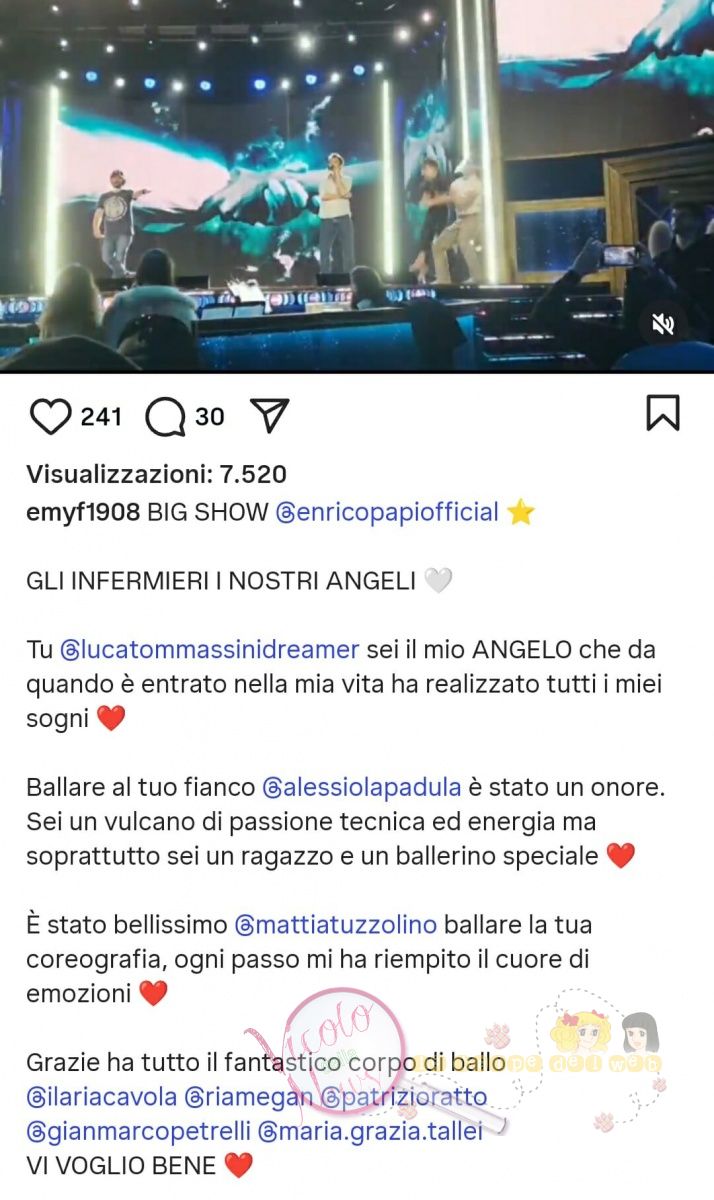Open the @gianmarcopetrelli mention
714x1200 pixels.
137,1132
